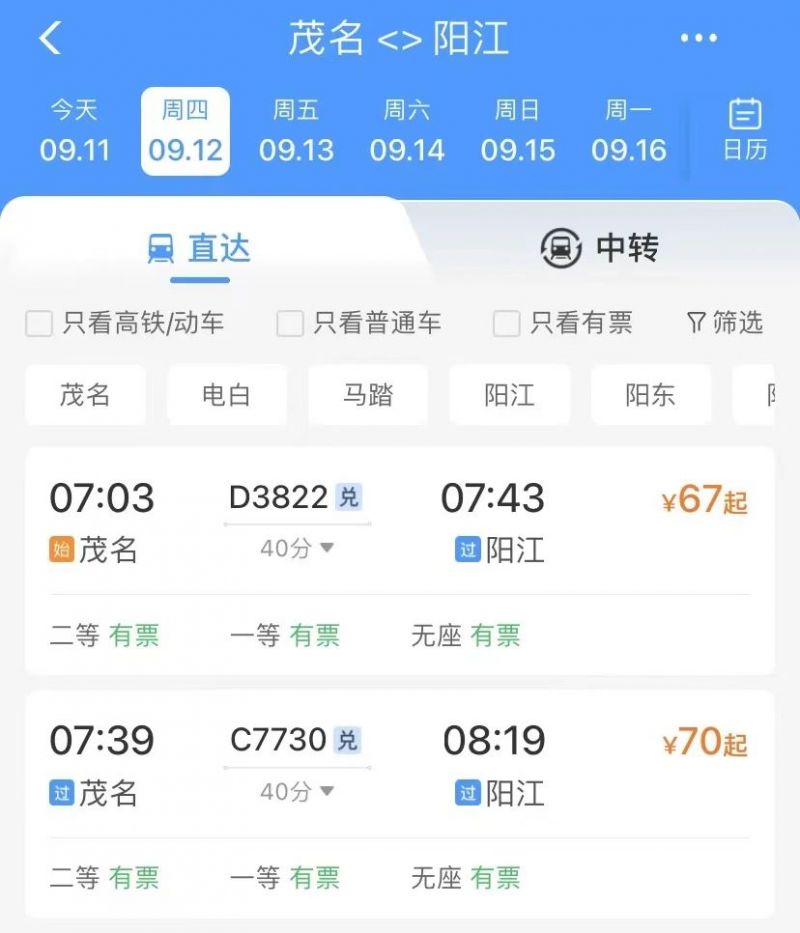Switch to the 中转 transfer tab
800x933 pixels.
click(600, 248)
